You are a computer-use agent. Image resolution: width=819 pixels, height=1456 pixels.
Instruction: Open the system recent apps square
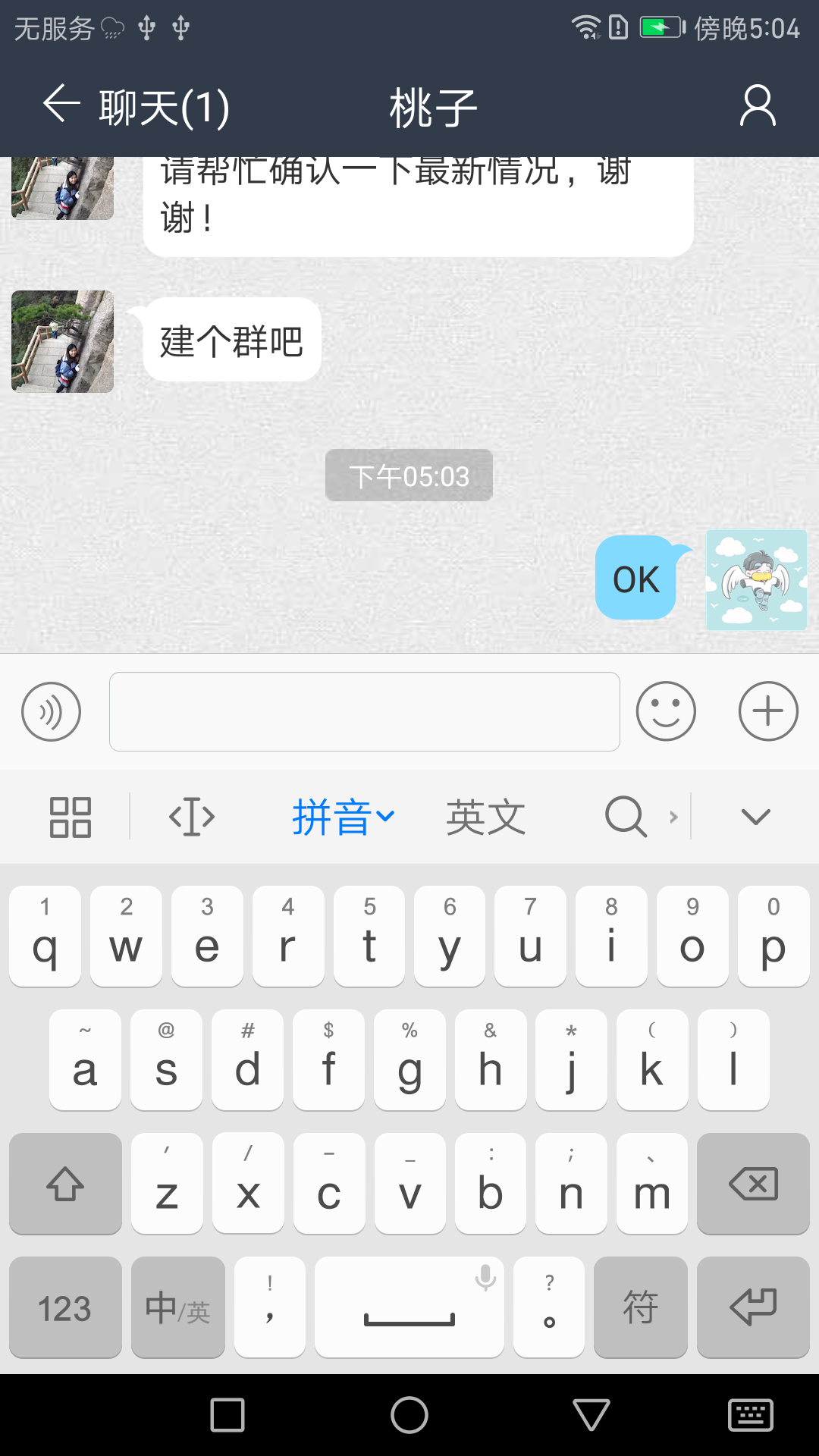coord(227,1415)
